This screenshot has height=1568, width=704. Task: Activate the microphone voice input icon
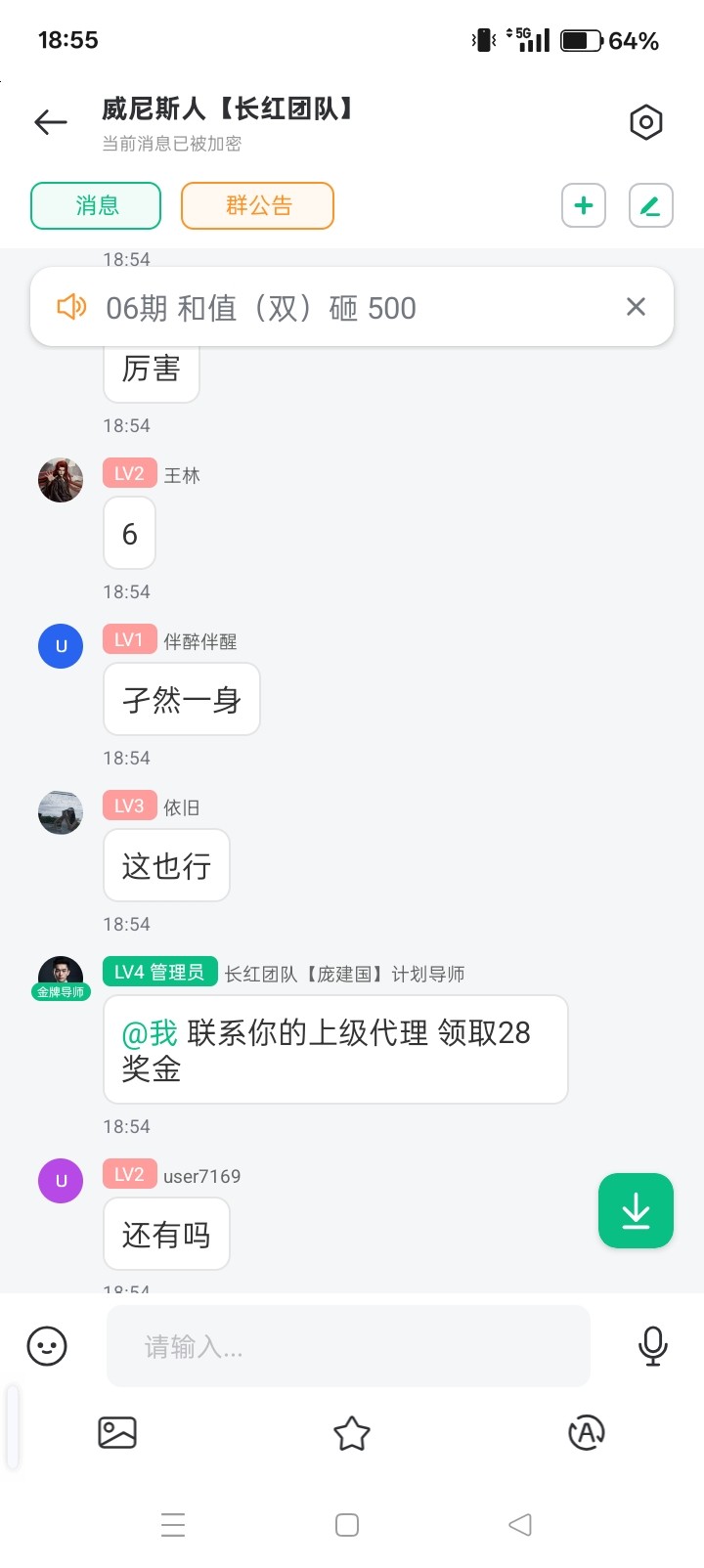(x=652, y=1346)
